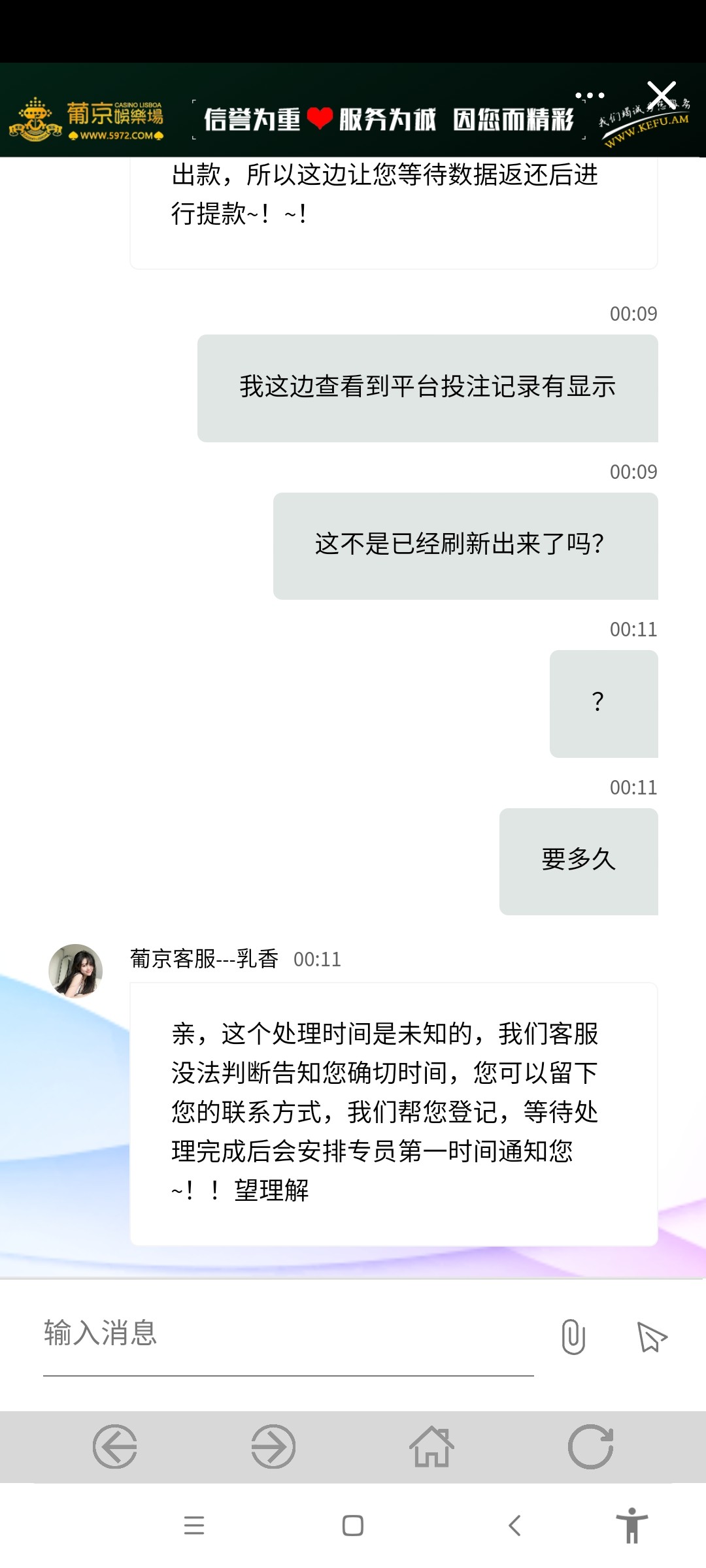Send the message with the arrow icon
Viewport: 706px width, 1568px height.
tap(651, 1336)
